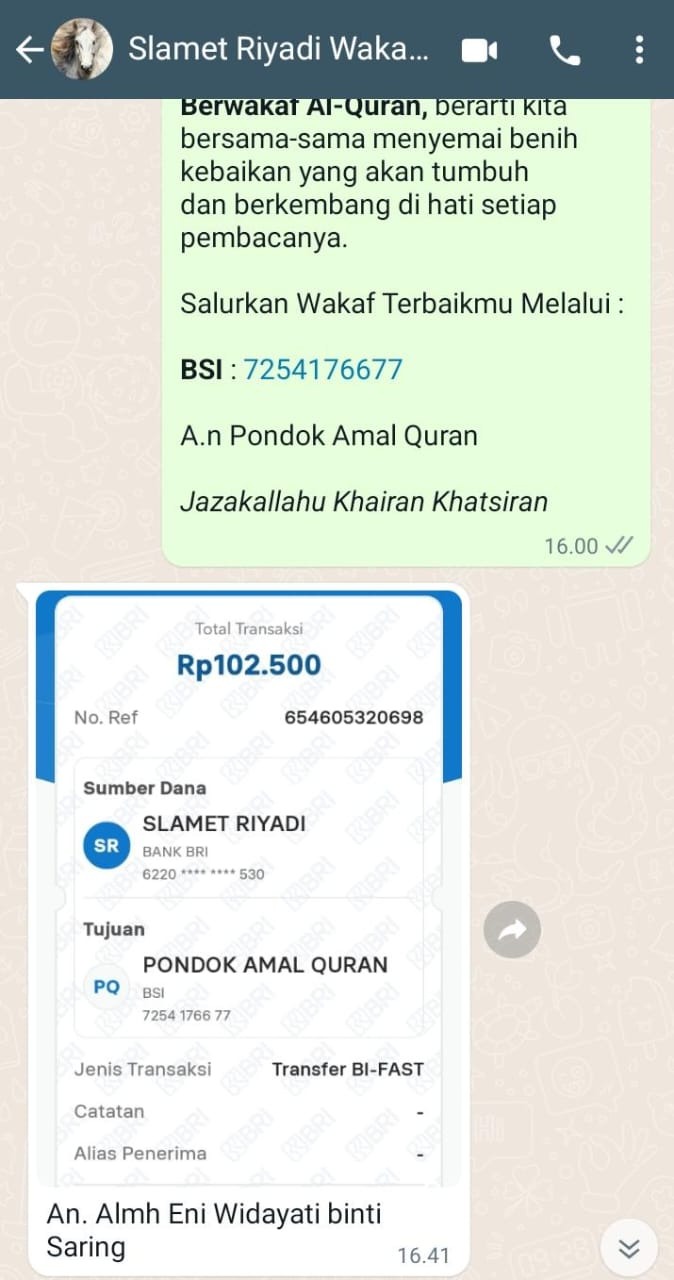This screenshot has width=674, height=1280.
Task: Start a voice call
Action: (x=565, y=50)
